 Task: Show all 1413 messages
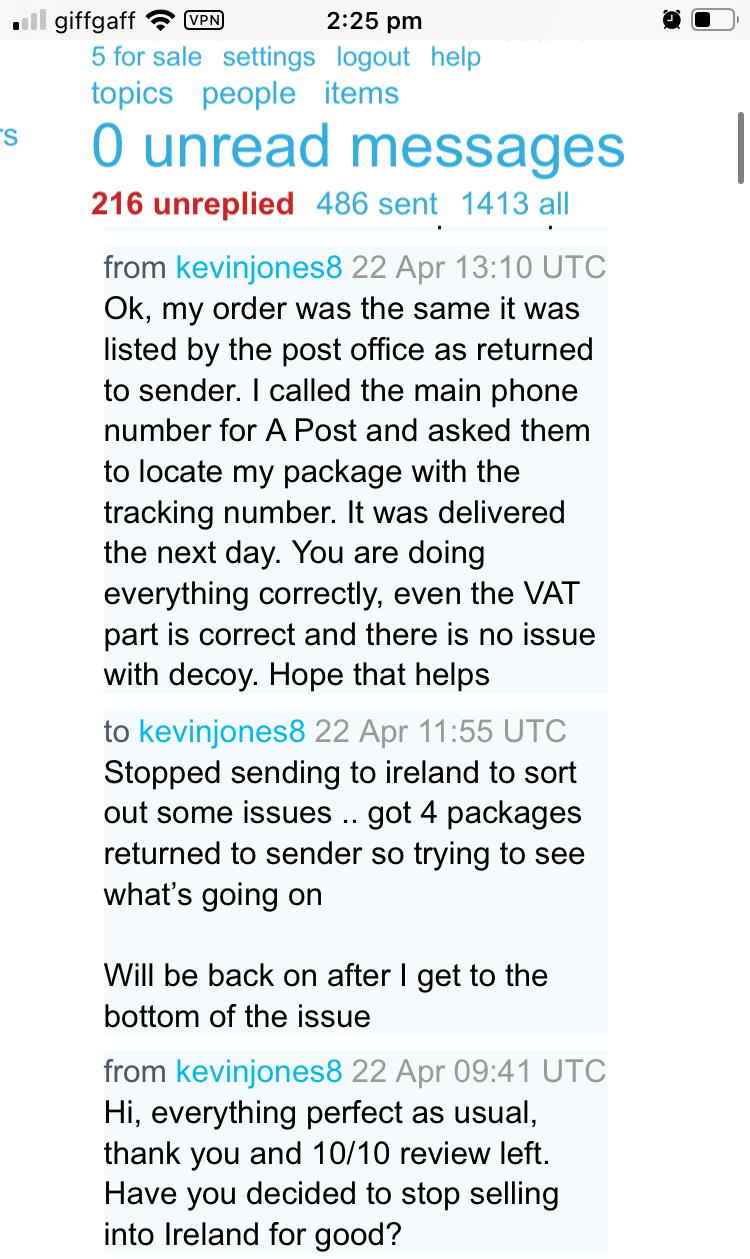[x=514, y=204]
